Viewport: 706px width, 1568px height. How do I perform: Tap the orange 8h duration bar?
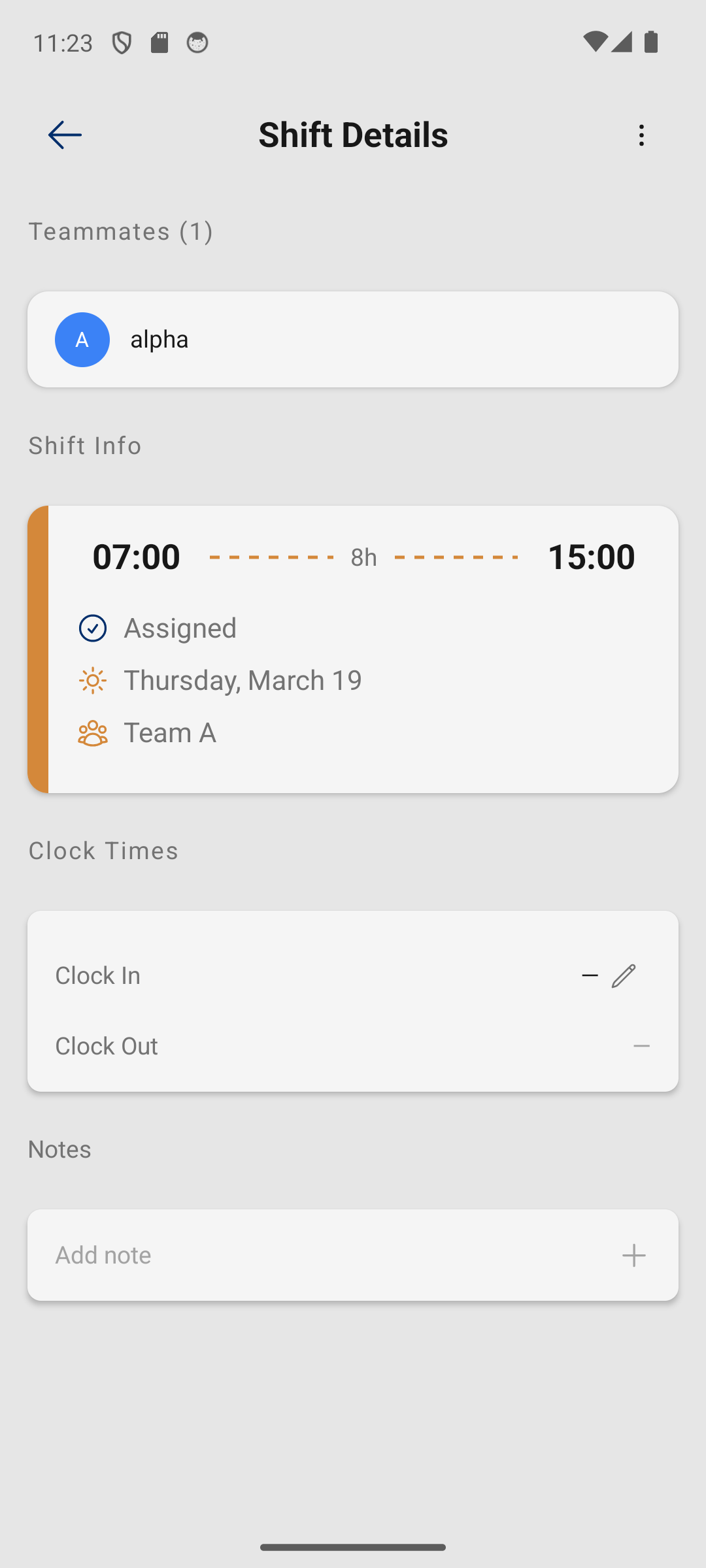click(363, 557)
